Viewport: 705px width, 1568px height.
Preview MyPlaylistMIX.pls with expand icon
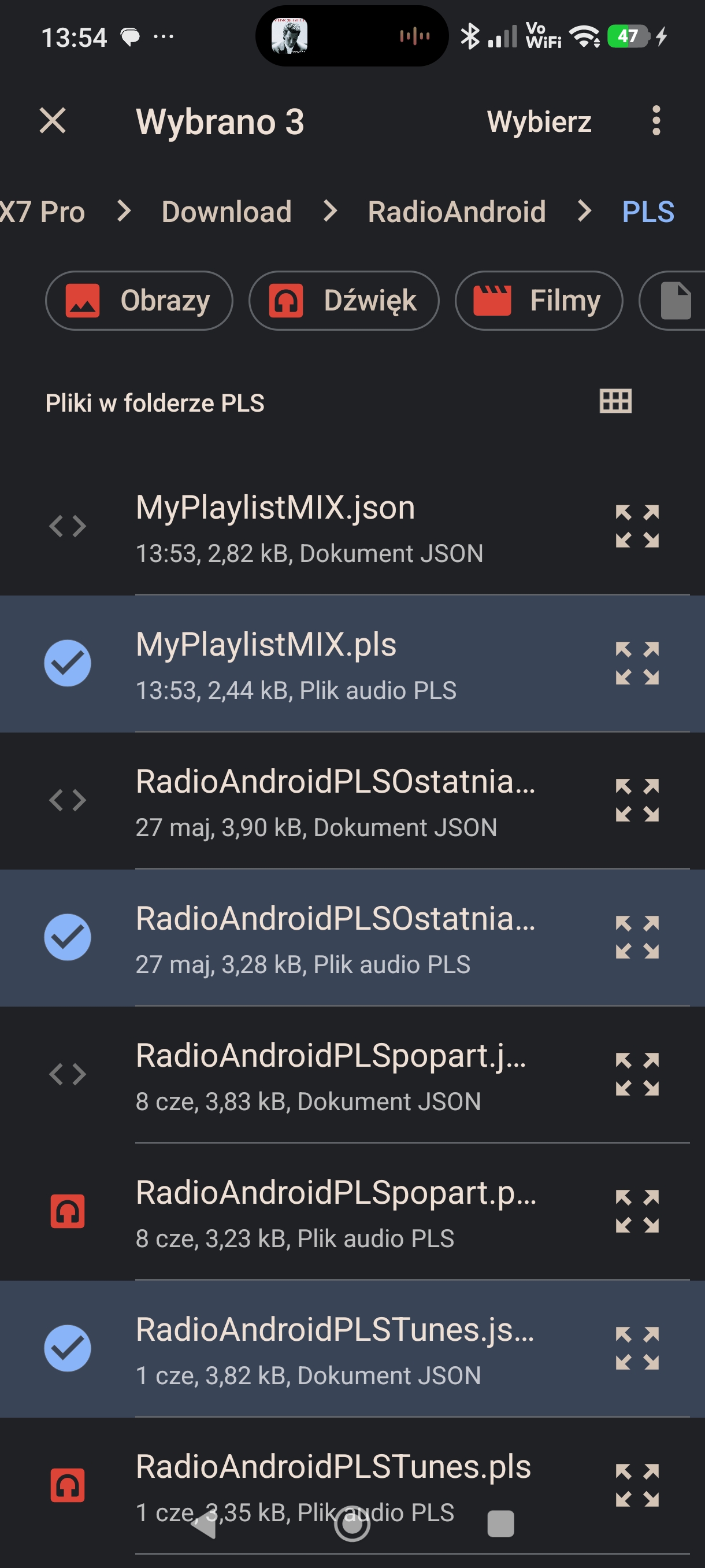(x=637, y=664)
